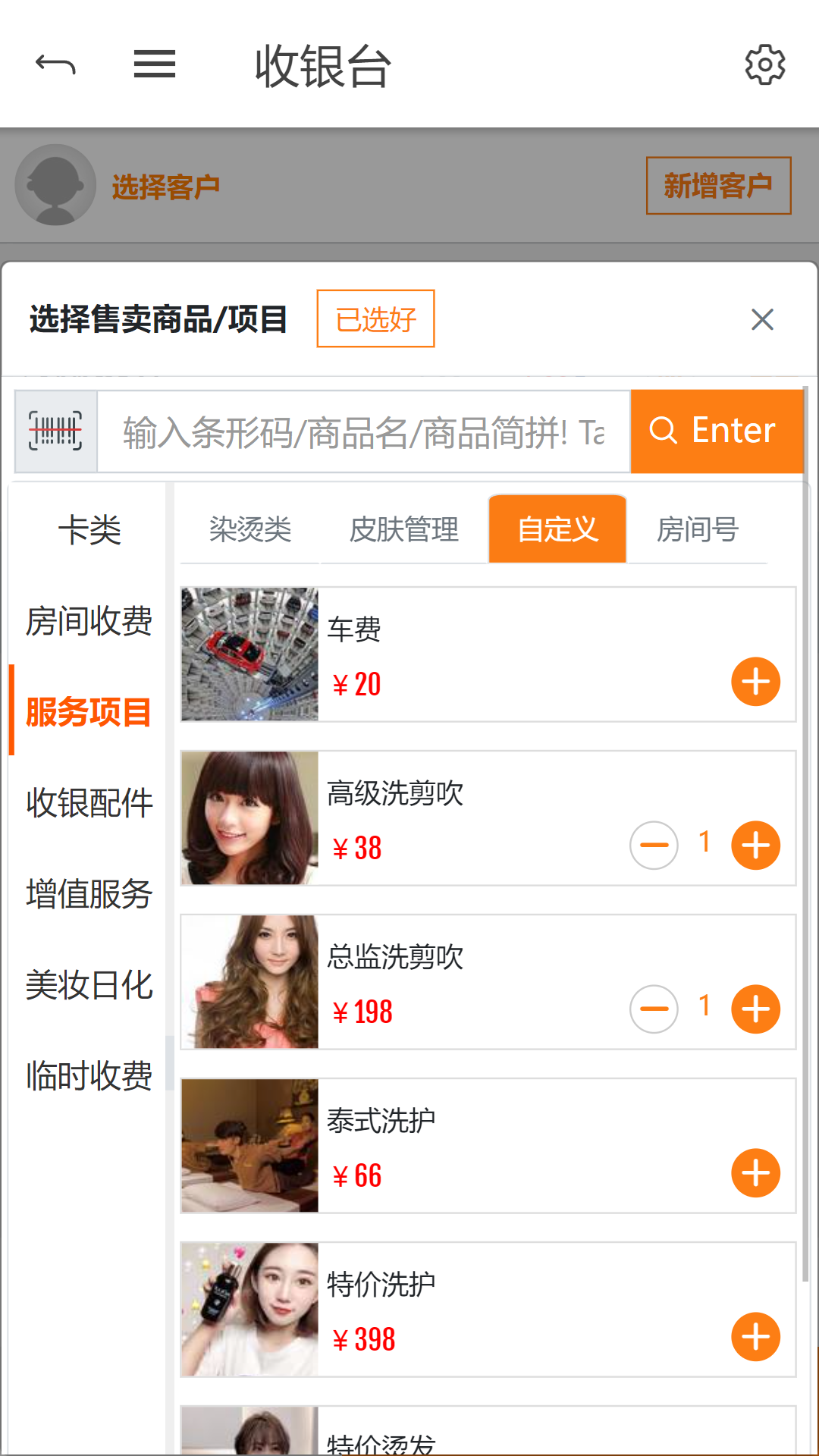Open the 临时收费 category
Image resolution: width=819 pixels, height=1456 pixels.
click(x=89, y=1076)
